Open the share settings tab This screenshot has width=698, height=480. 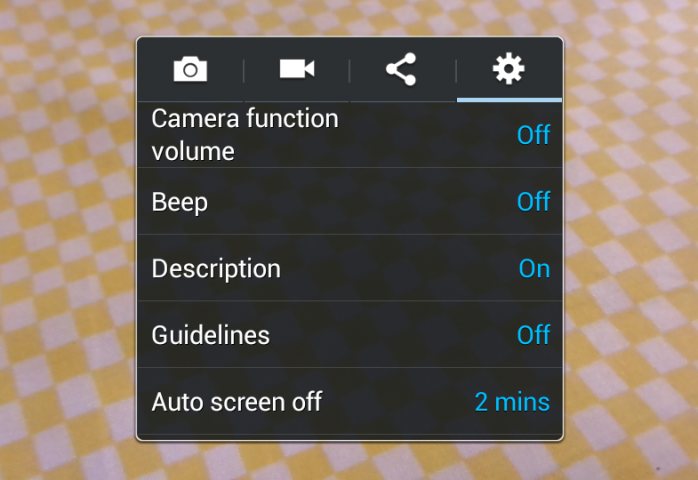click(x=402, y=69)
